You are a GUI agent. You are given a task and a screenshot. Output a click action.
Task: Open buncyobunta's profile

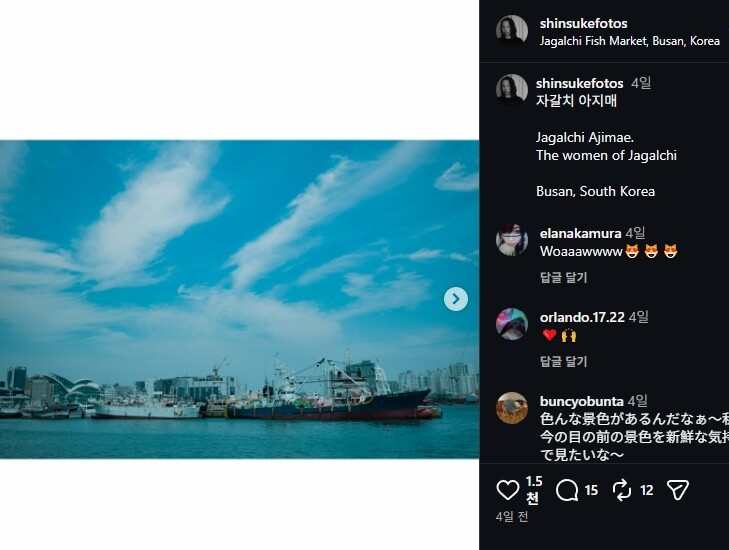[582, 401]
